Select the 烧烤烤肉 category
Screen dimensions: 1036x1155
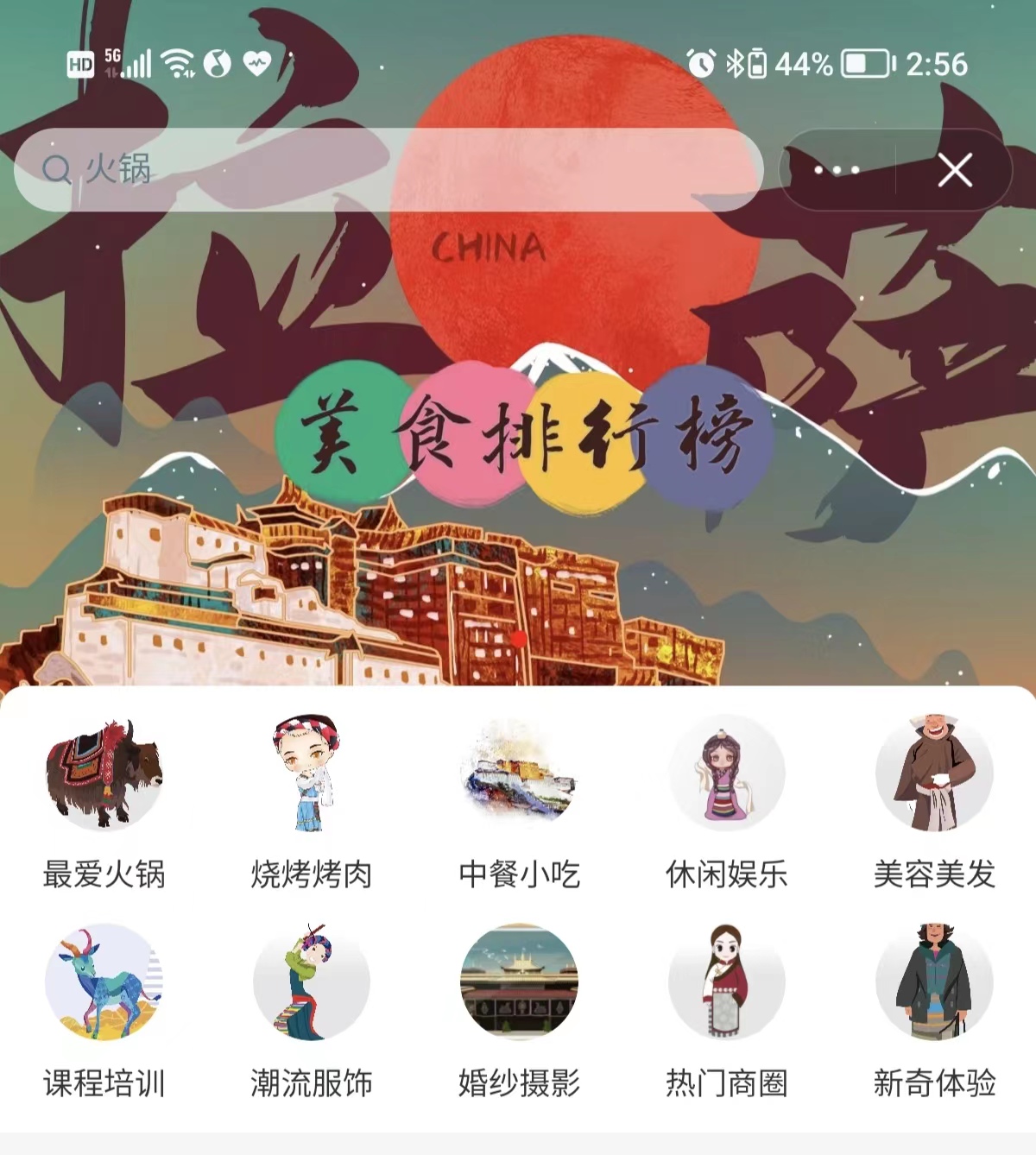pos(311,803)
